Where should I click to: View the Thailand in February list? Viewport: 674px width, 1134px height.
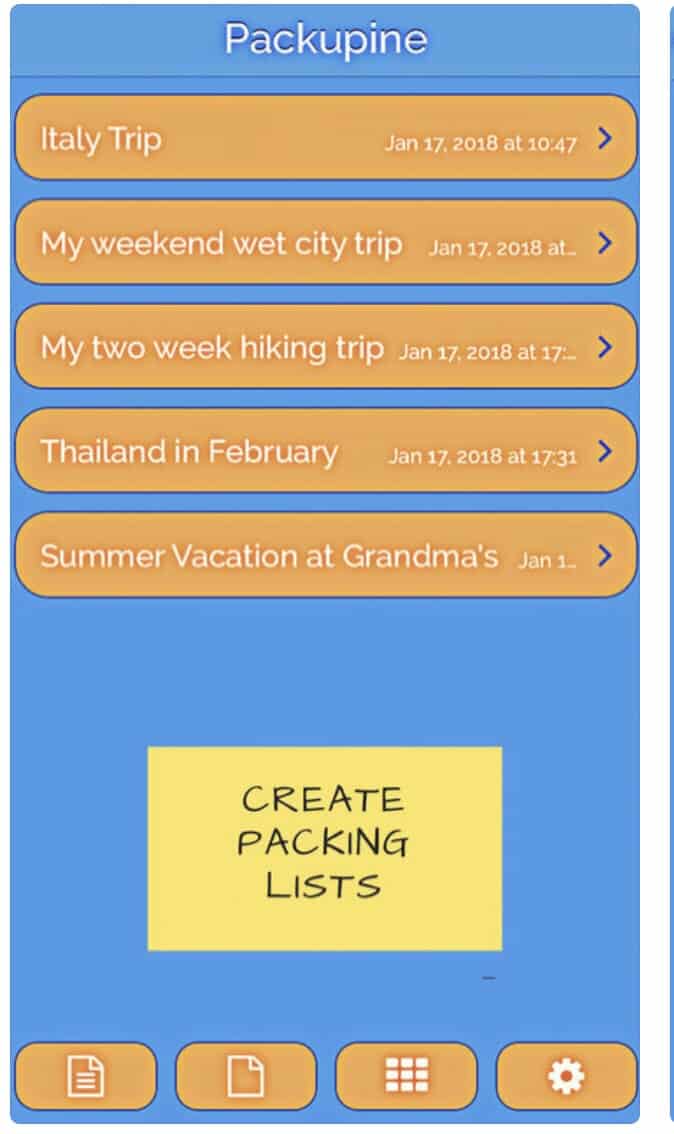[x=325, y=451]
